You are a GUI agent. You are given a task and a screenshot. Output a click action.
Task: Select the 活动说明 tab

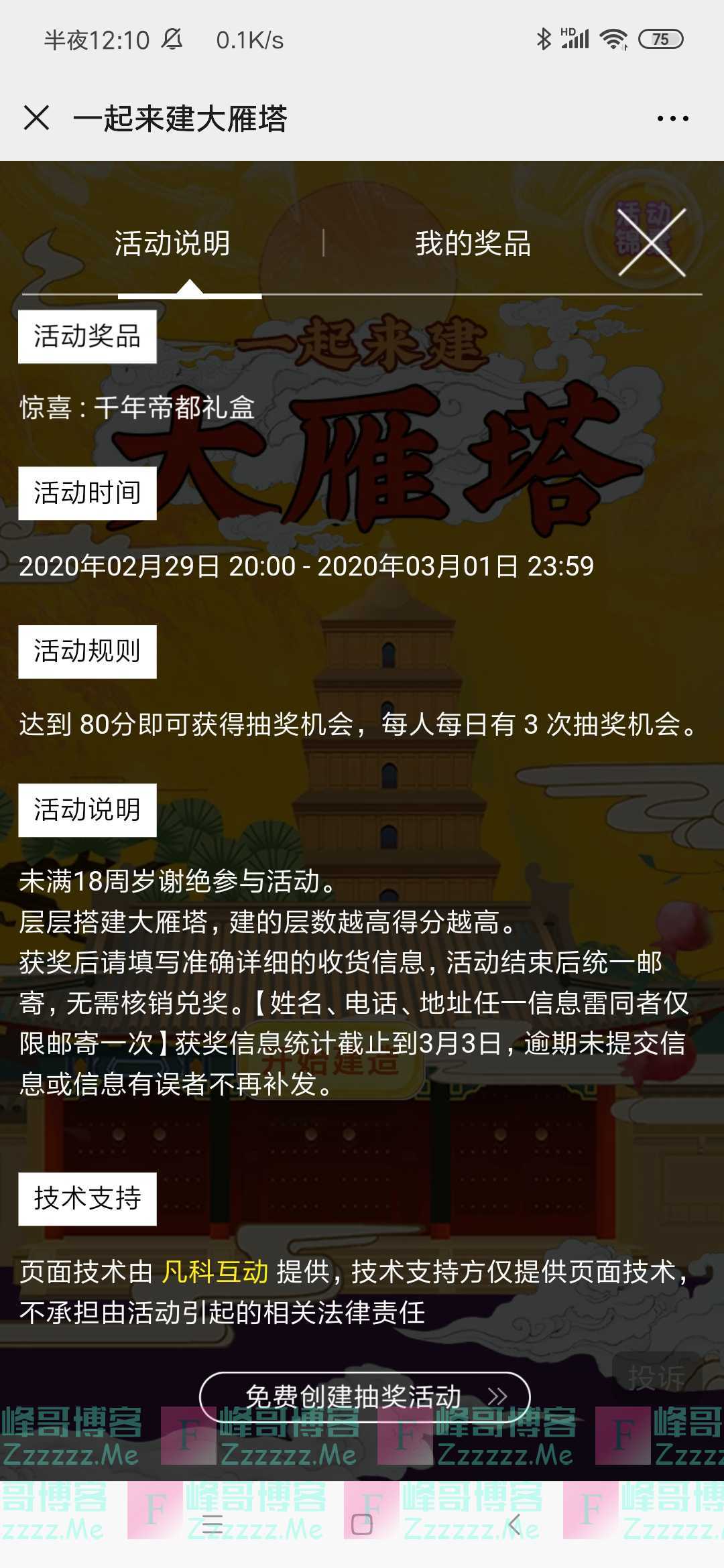[172, 243]
